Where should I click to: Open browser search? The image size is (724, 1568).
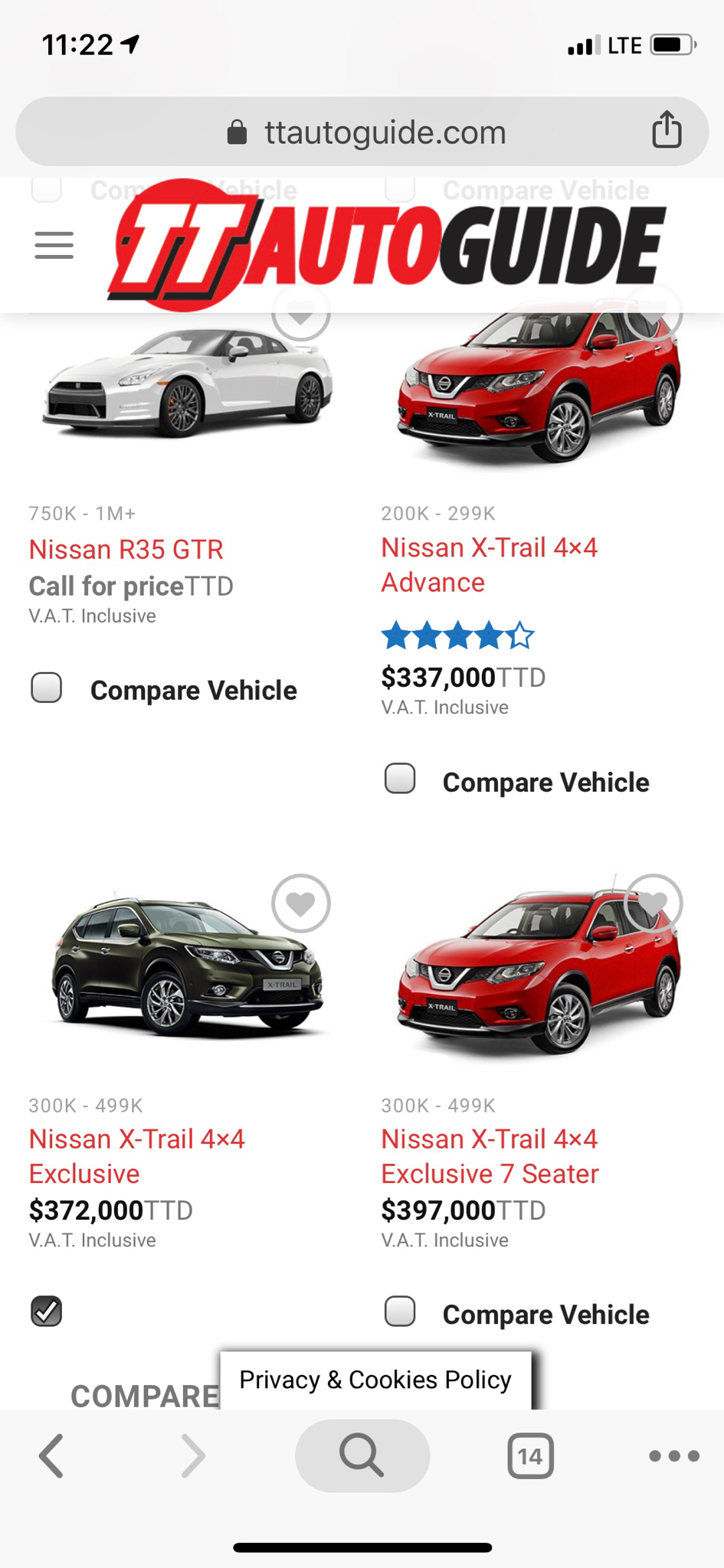click(362, 1455)
